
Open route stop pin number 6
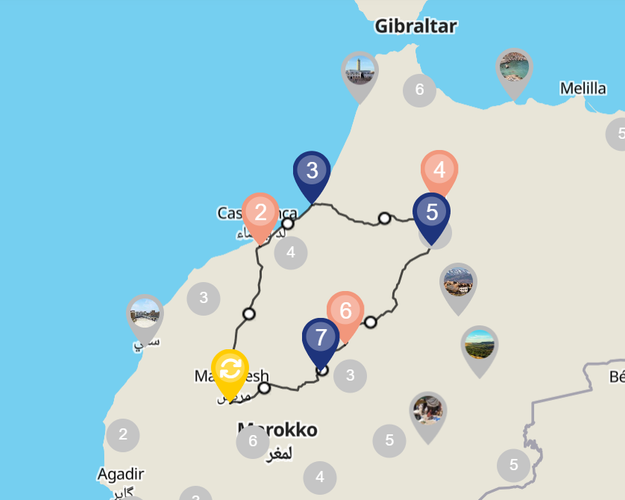click(345, 311)
